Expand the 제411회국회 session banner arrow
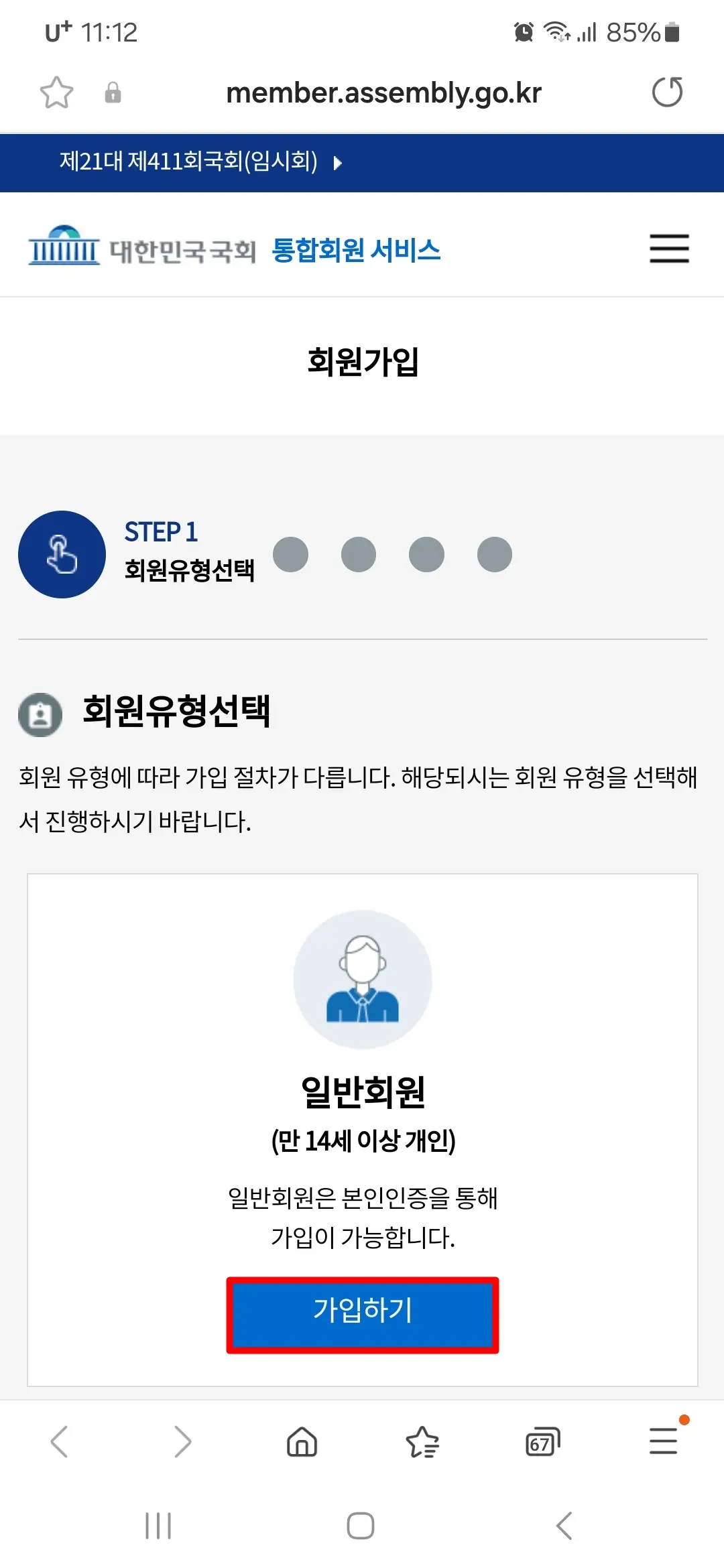 (x=339, y=163)
